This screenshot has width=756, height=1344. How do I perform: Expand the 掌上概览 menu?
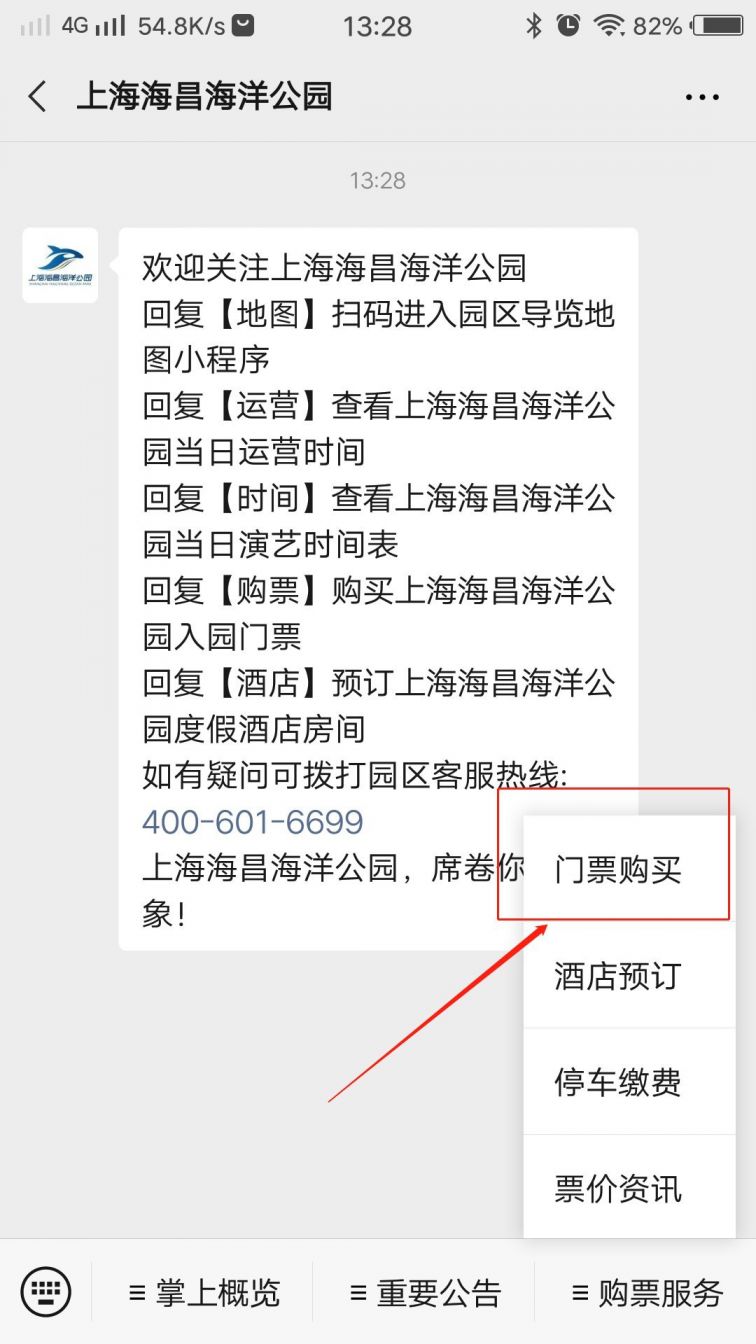204,1292
